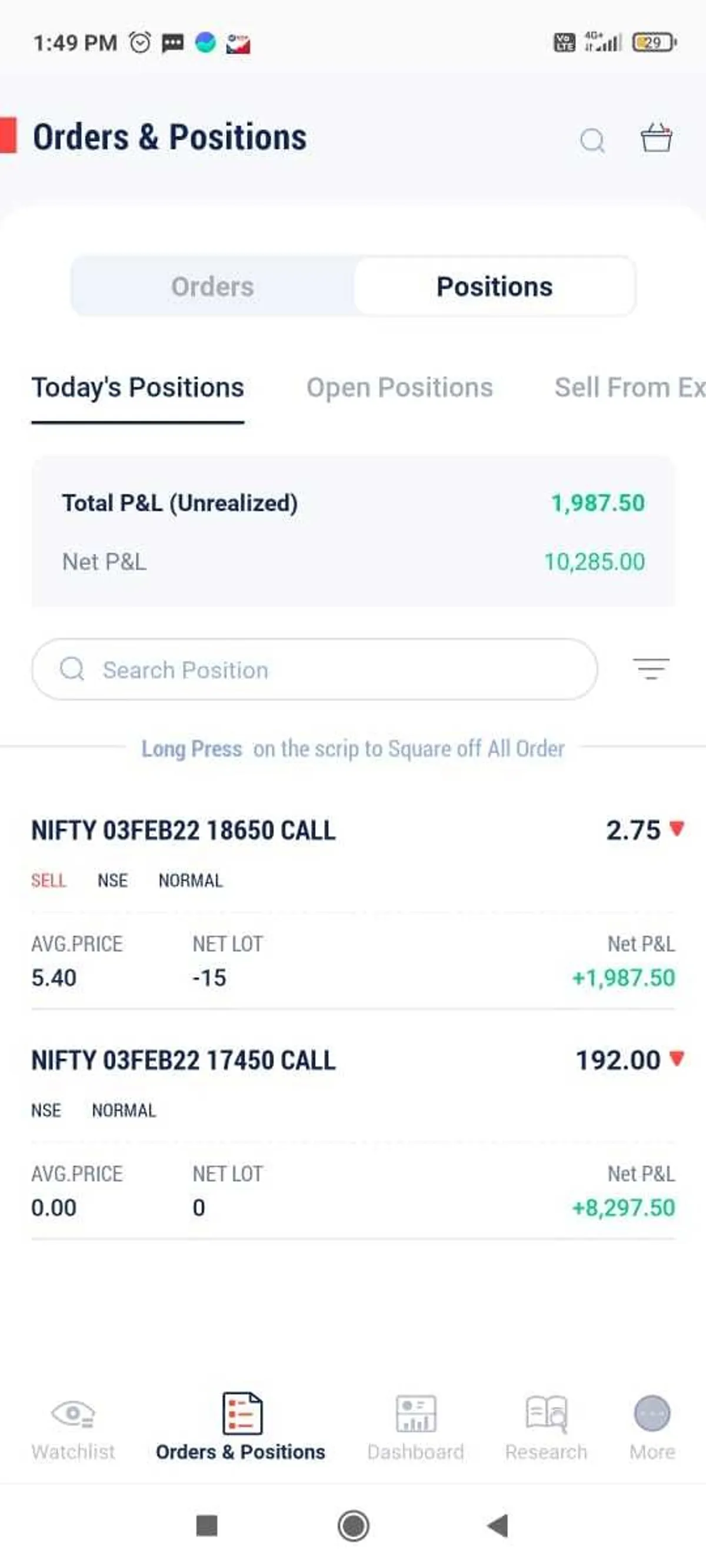The width and height of the screenshot is (706, 1568).
Task: Tap the system home button
Action: tap(354, 1526)
